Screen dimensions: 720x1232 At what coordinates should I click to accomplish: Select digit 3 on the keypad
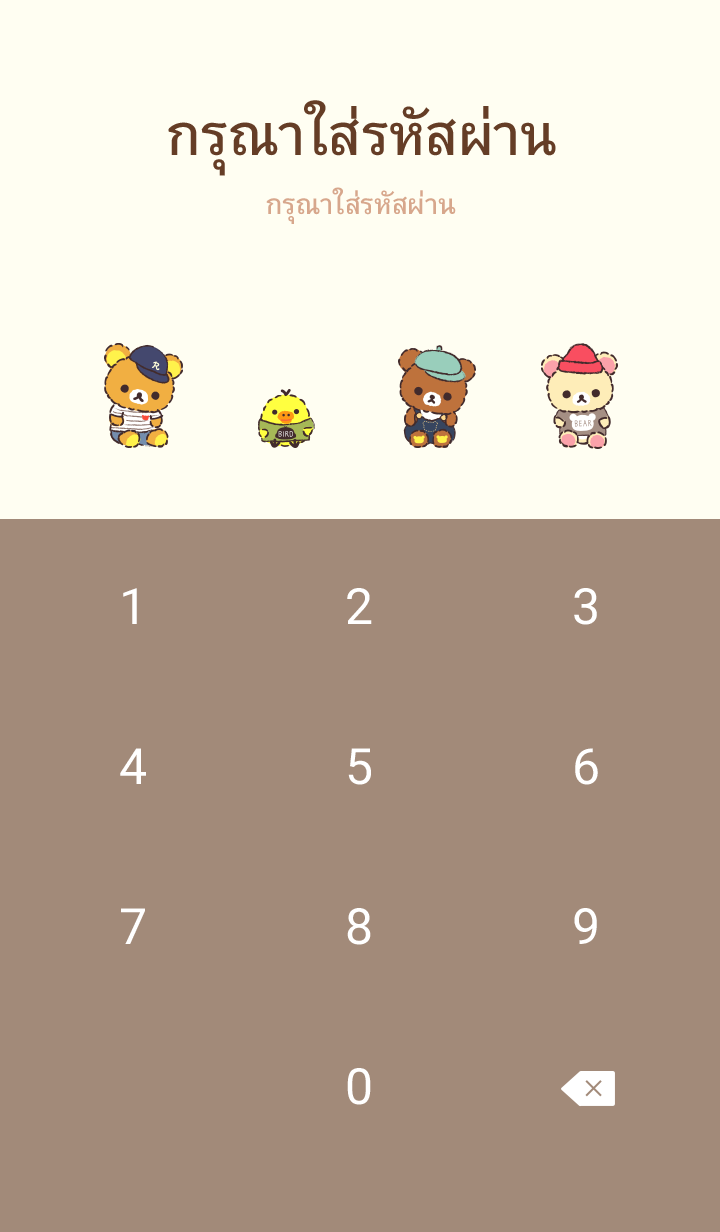point(586,607)
